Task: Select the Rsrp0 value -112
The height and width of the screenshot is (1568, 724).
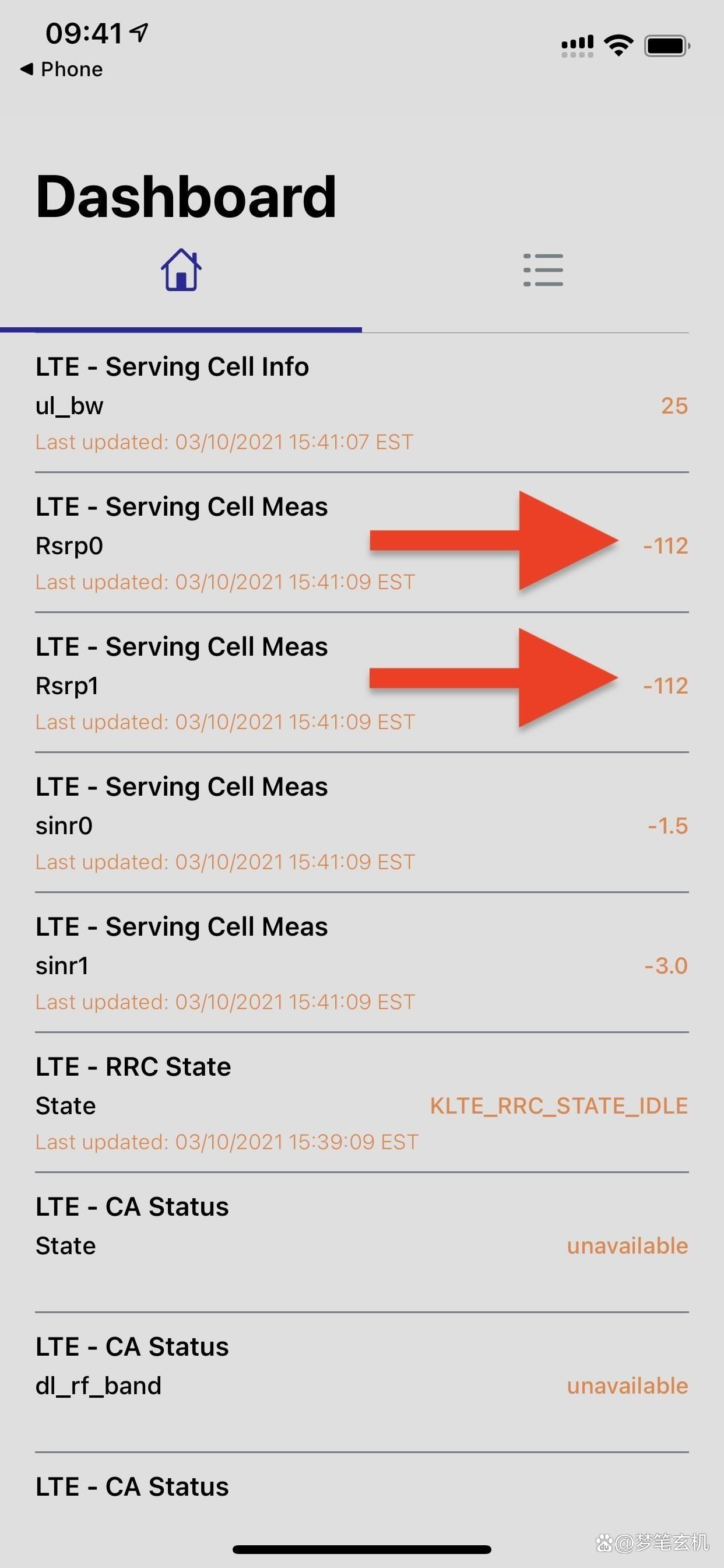Action: [665, 545]
